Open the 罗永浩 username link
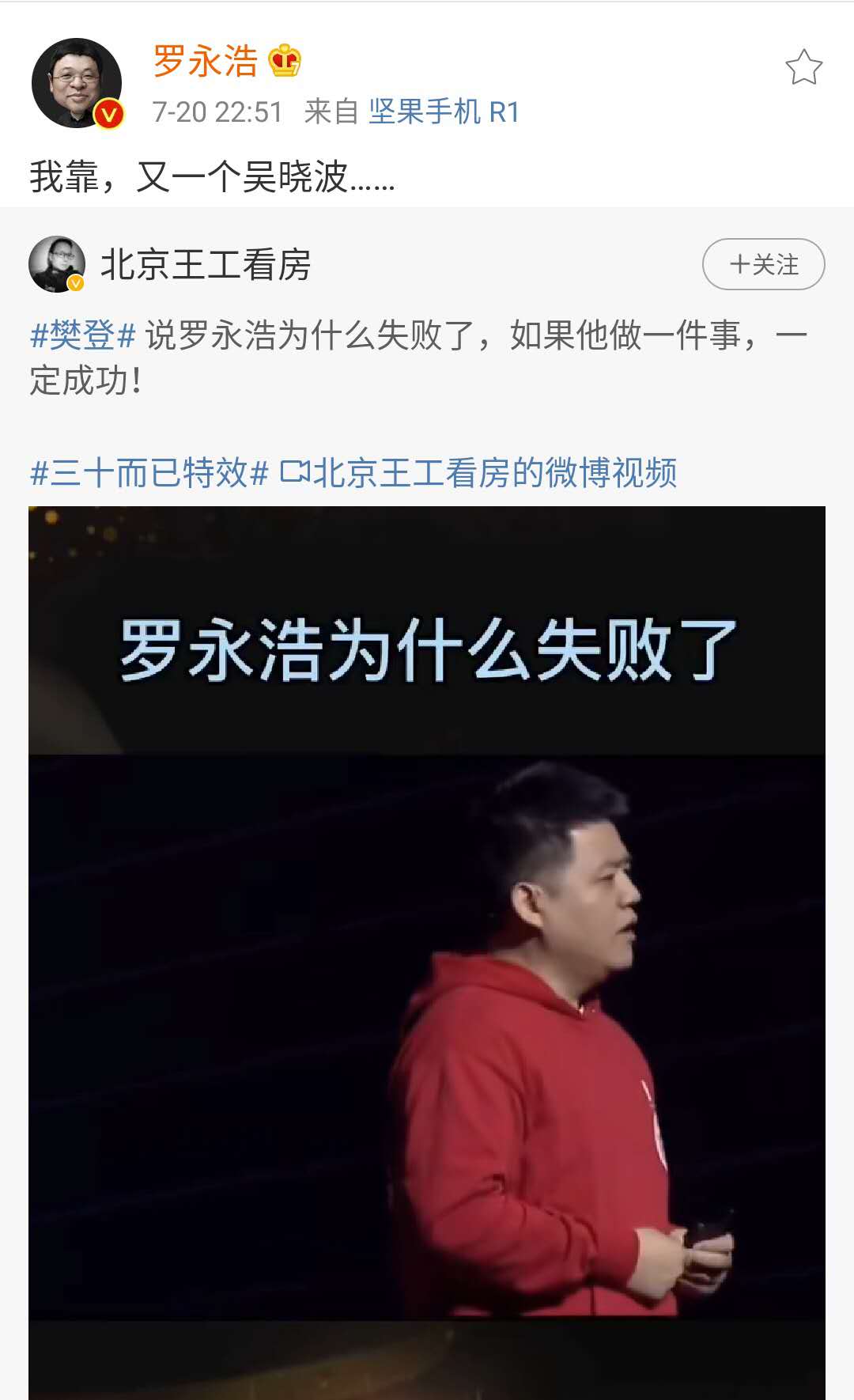The width and height of the screenshot is (854, 1400). 206,61
